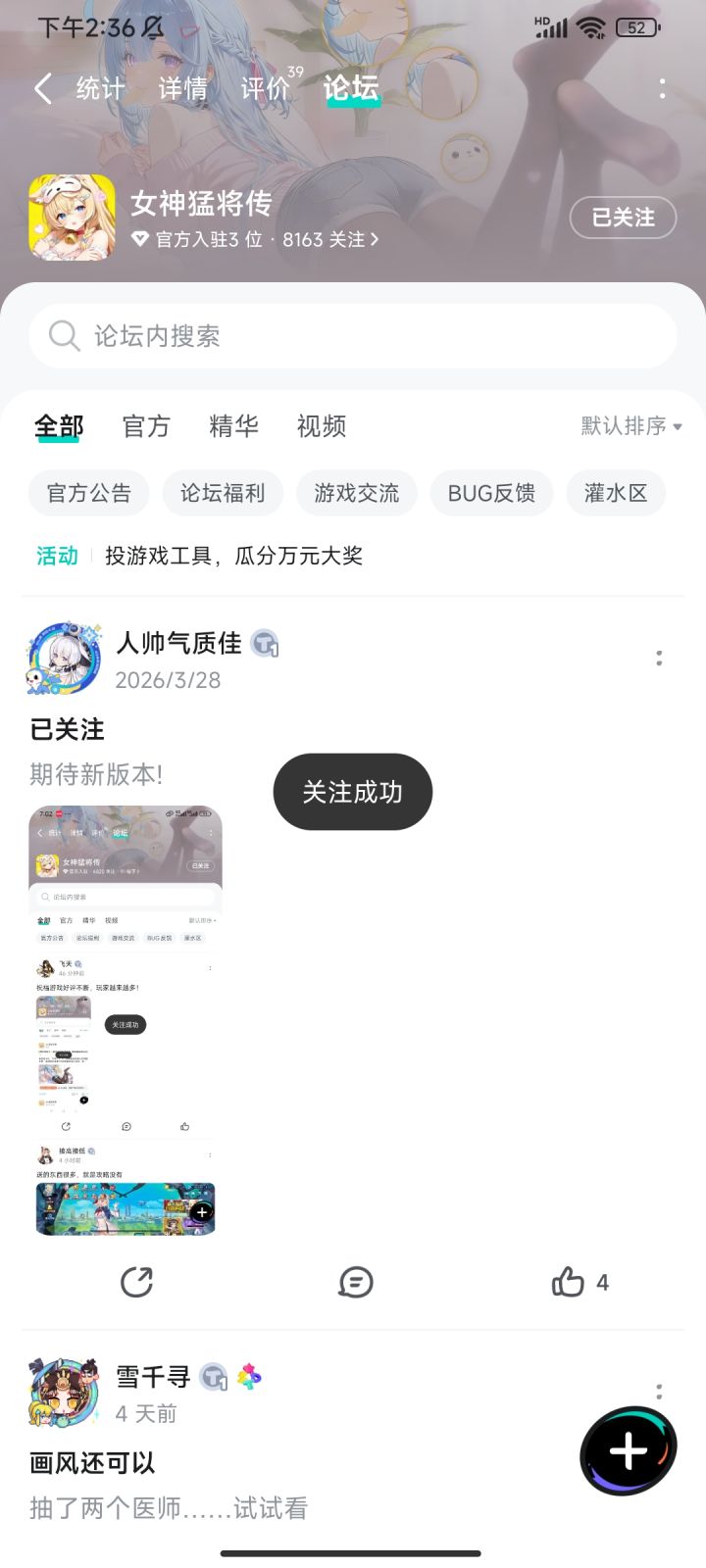Toggle follow status via the 已关注 button
Viewport: 706px width, 1568px height.
point(623,218)
